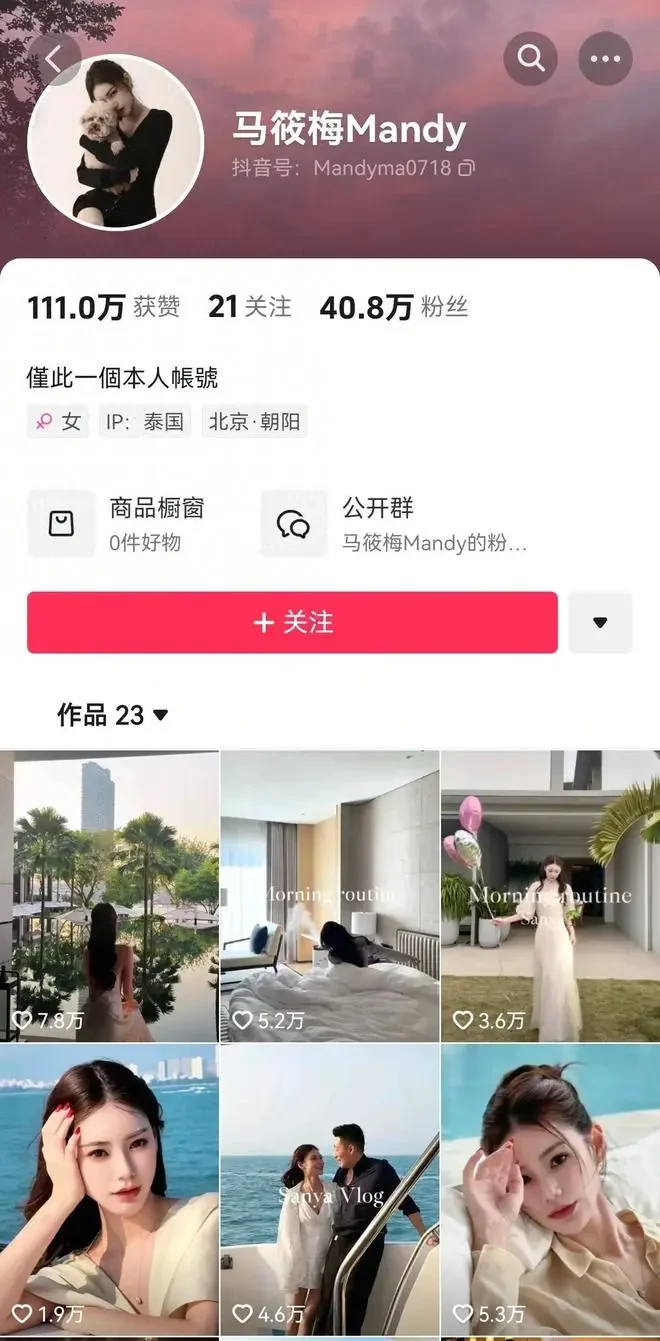Copy the Douyin ID Mandyma0718
The image size is (660, 1341).
(466, 168)
